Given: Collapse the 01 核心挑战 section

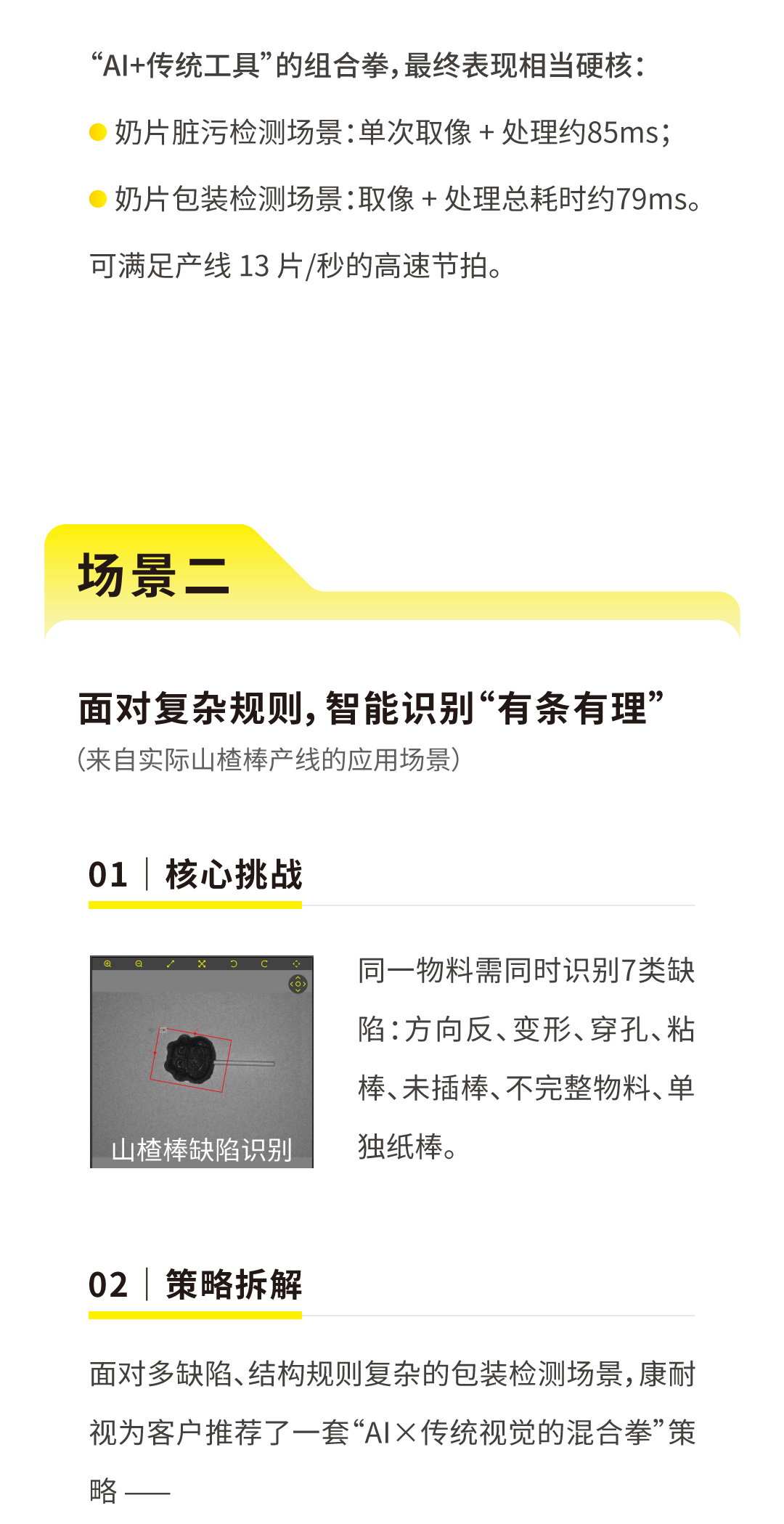Looking at the screenshot, I should pos(196,875).
